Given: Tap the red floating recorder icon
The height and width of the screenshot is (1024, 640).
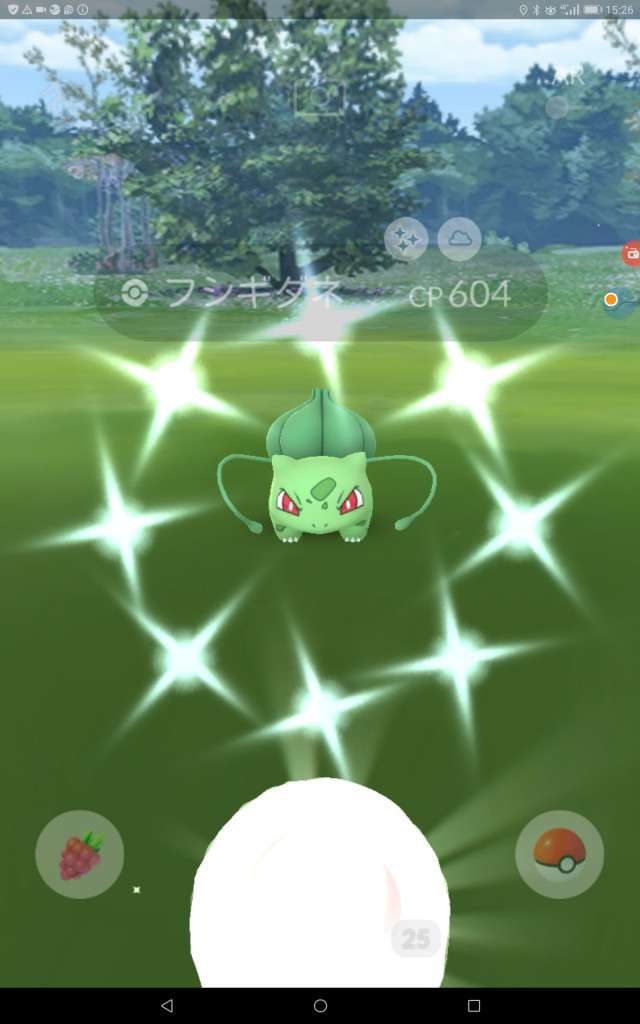Looking at the screenshot, I should click(x=631, y=254).
